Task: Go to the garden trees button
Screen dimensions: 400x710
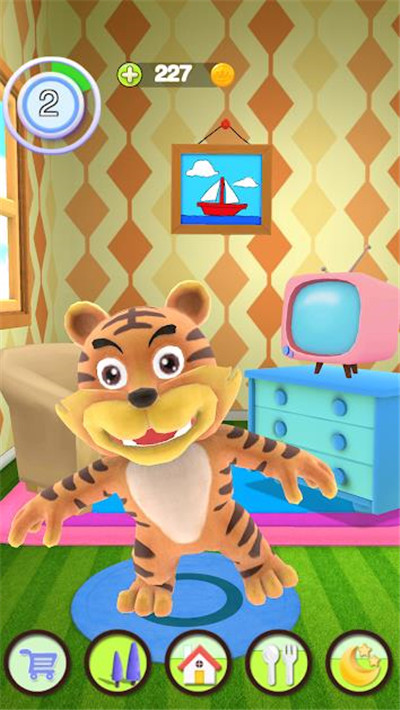Action: tap(118, 662)
